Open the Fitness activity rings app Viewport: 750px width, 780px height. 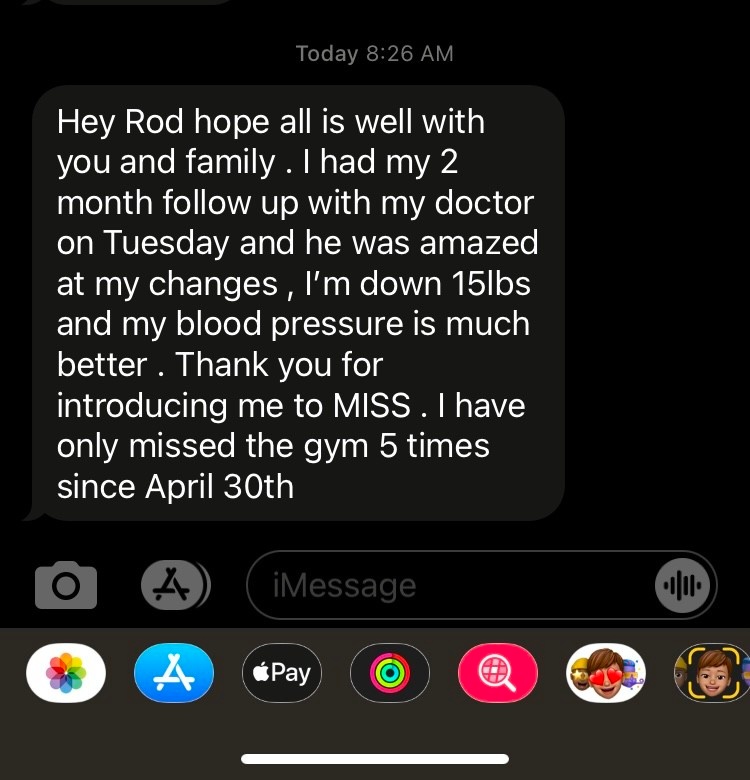coord(390,673)
